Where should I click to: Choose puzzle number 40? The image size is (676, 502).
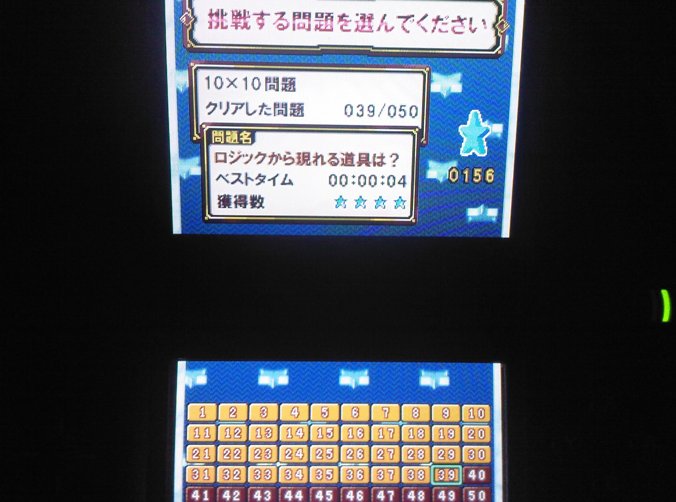coord(477,475)
